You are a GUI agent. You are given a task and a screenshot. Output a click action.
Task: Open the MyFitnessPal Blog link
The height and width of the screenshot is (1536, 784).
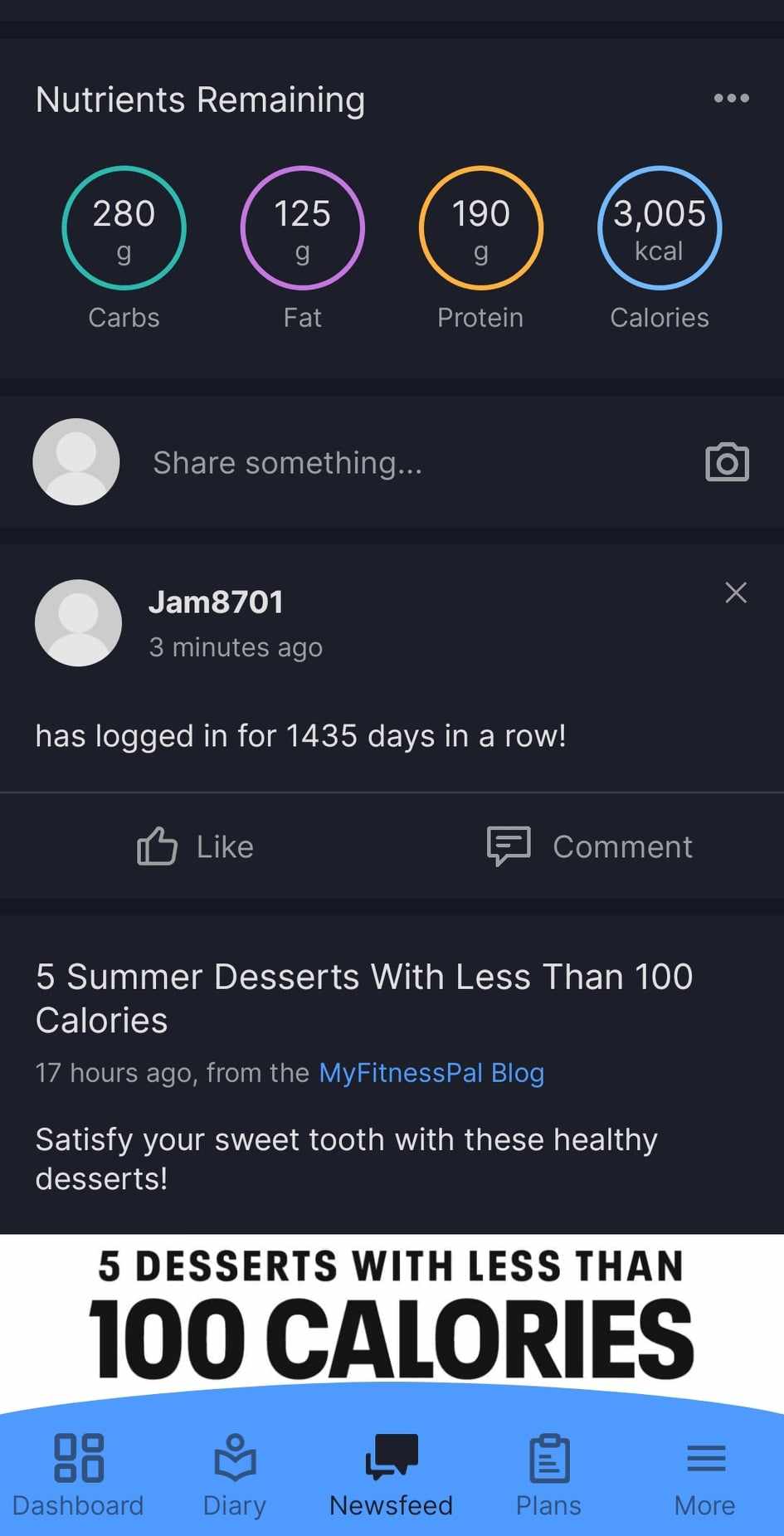[431, 1073]
